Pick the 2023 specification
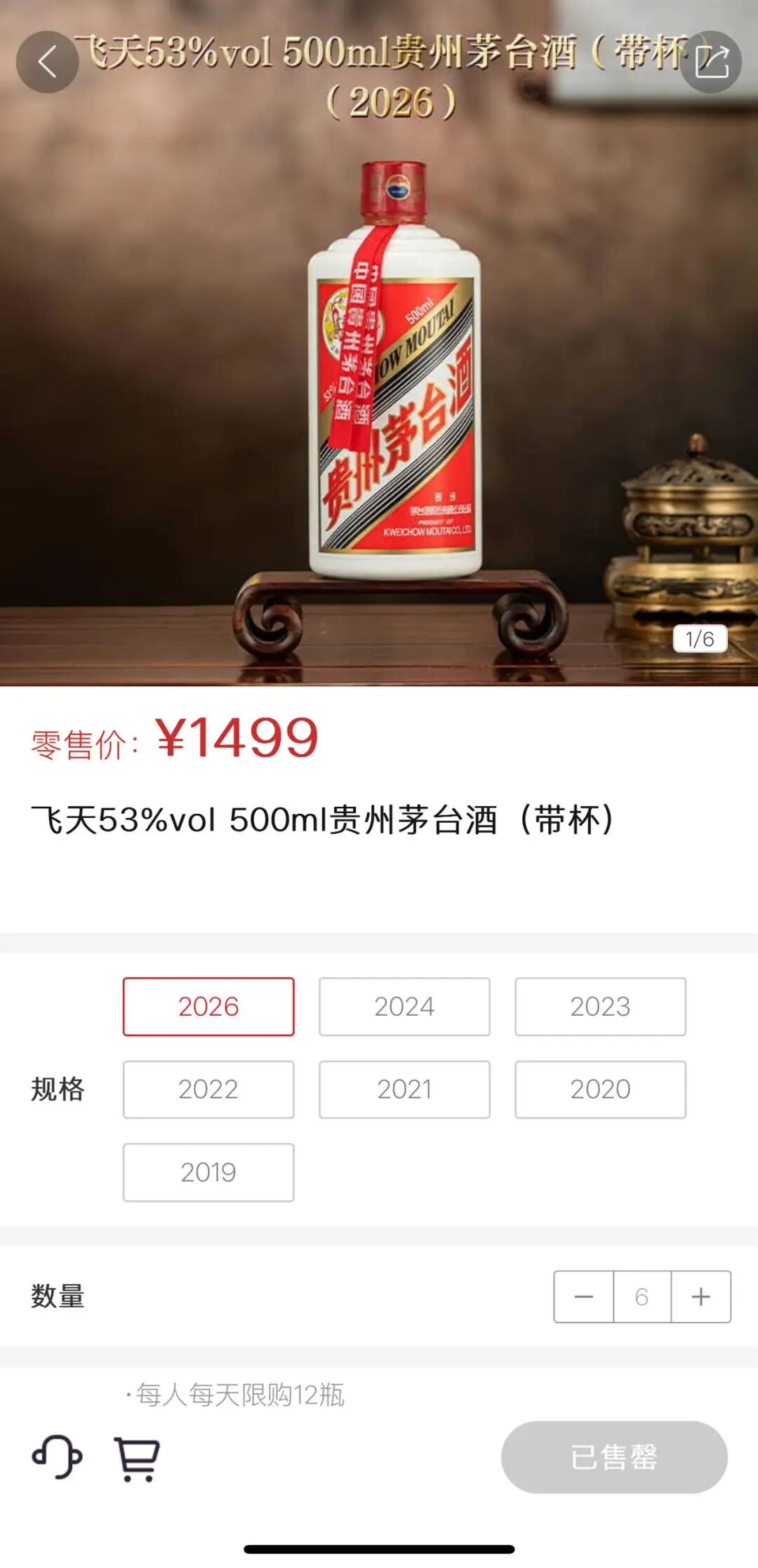758x1568 pixels. 600,1006
